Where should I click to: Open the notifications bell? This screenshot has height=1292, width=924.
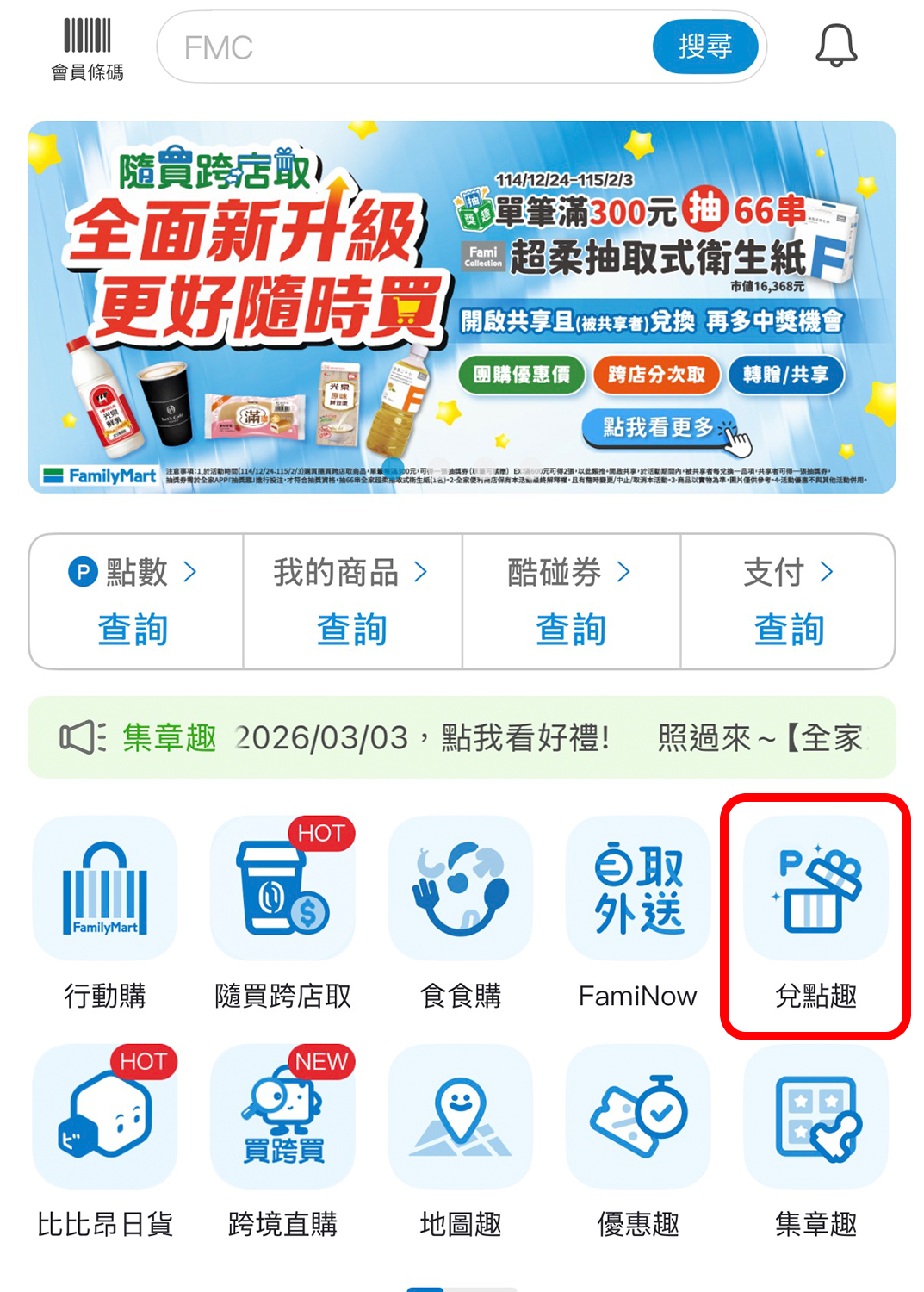[x=835, y=47]
